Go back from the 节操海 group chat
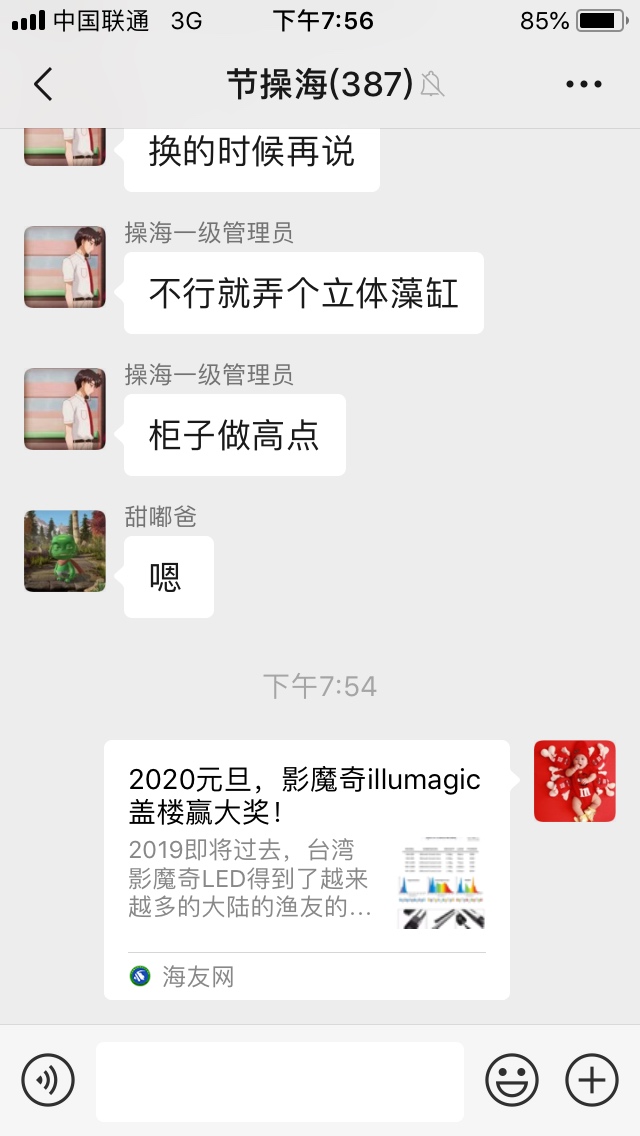640x1136 pixels. (43, 85)
